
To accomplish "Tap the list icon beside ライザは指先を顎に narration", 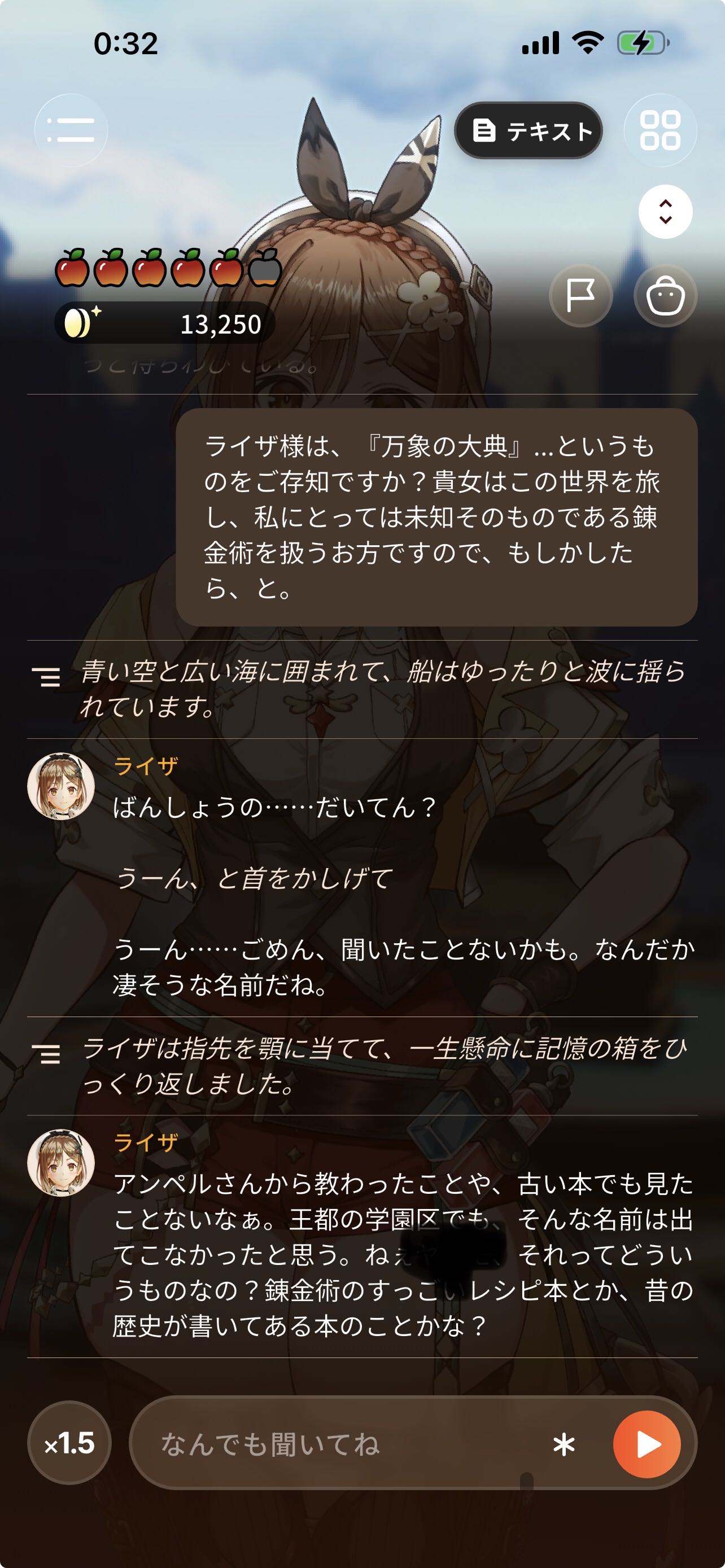I will click(46, 1054).
